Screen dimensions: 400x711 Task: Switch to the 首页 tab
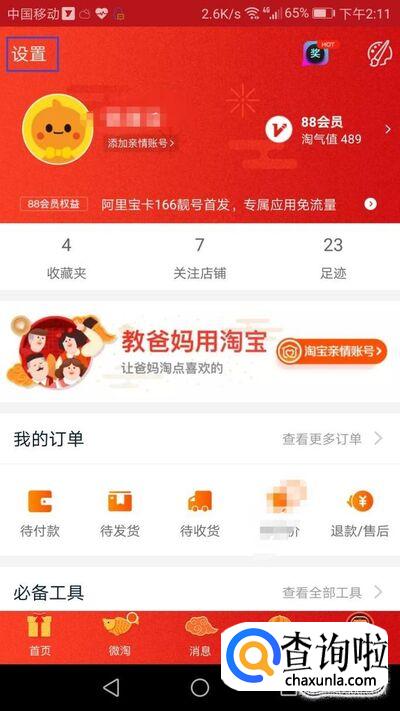40,637
